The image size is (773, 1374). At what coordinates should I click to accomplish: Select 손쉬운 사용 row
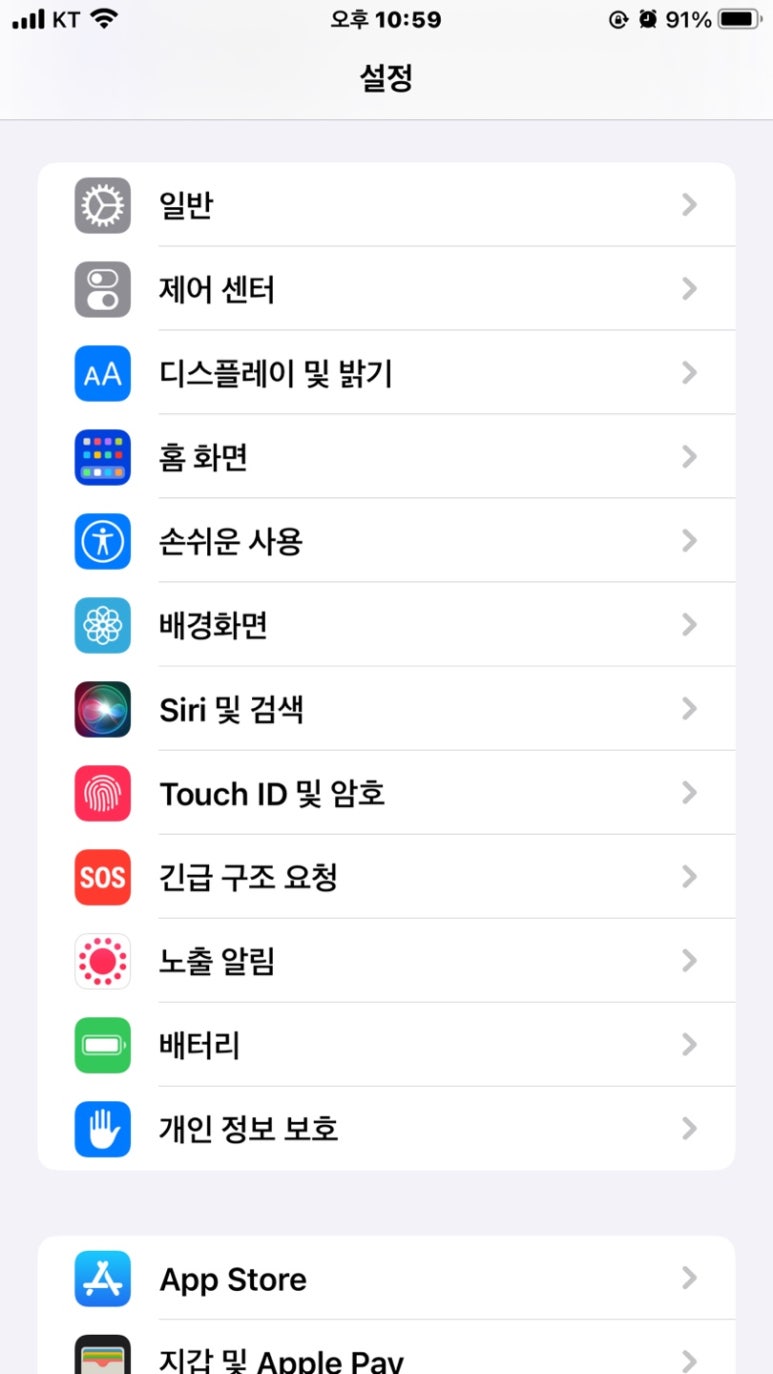[x=386, y=542]
